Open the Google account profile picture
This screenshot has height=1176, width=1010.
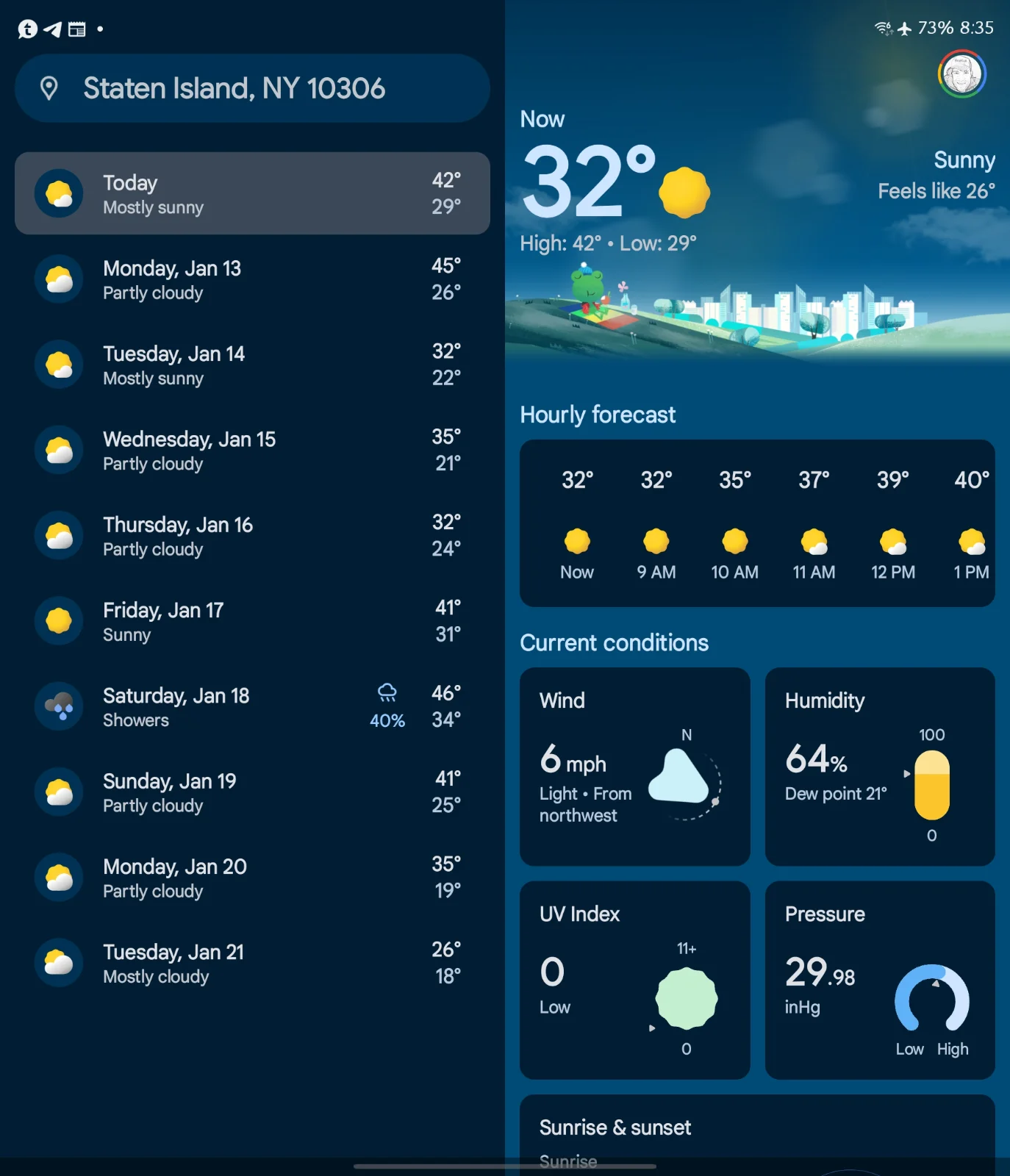pos(961,74)
